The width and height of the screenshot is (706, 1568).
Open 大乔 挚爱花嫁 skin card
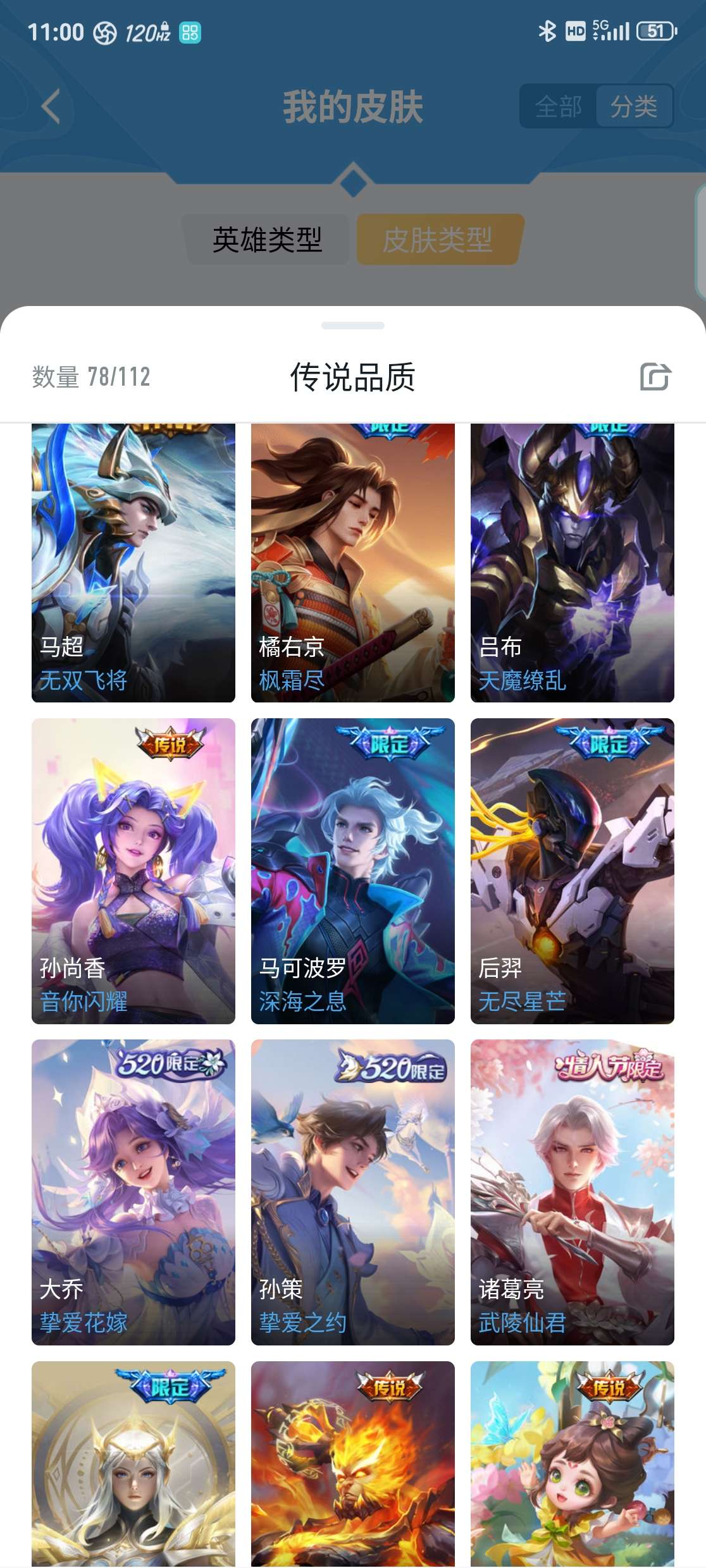pos(133,1192)
